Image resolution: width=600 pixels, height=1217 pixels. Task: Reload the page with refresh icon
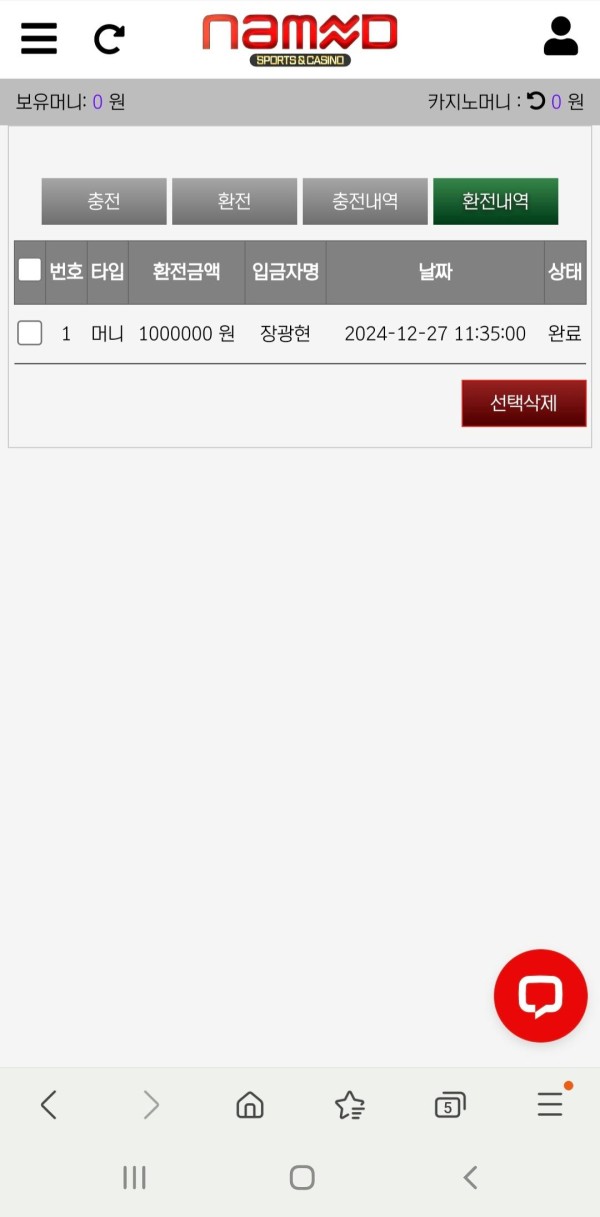coord(109,39)
